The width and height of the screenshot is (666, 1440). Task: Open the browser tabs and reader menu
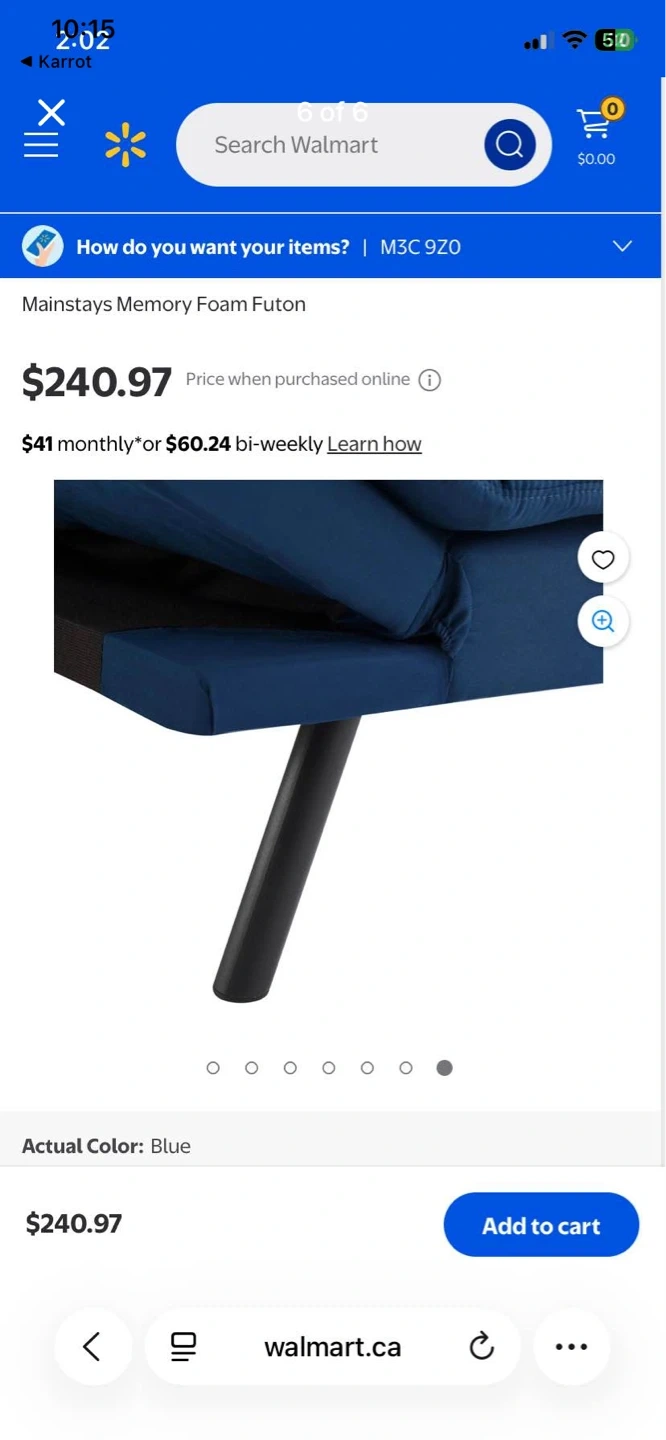pyautogui.click(x=183, y=1347)
